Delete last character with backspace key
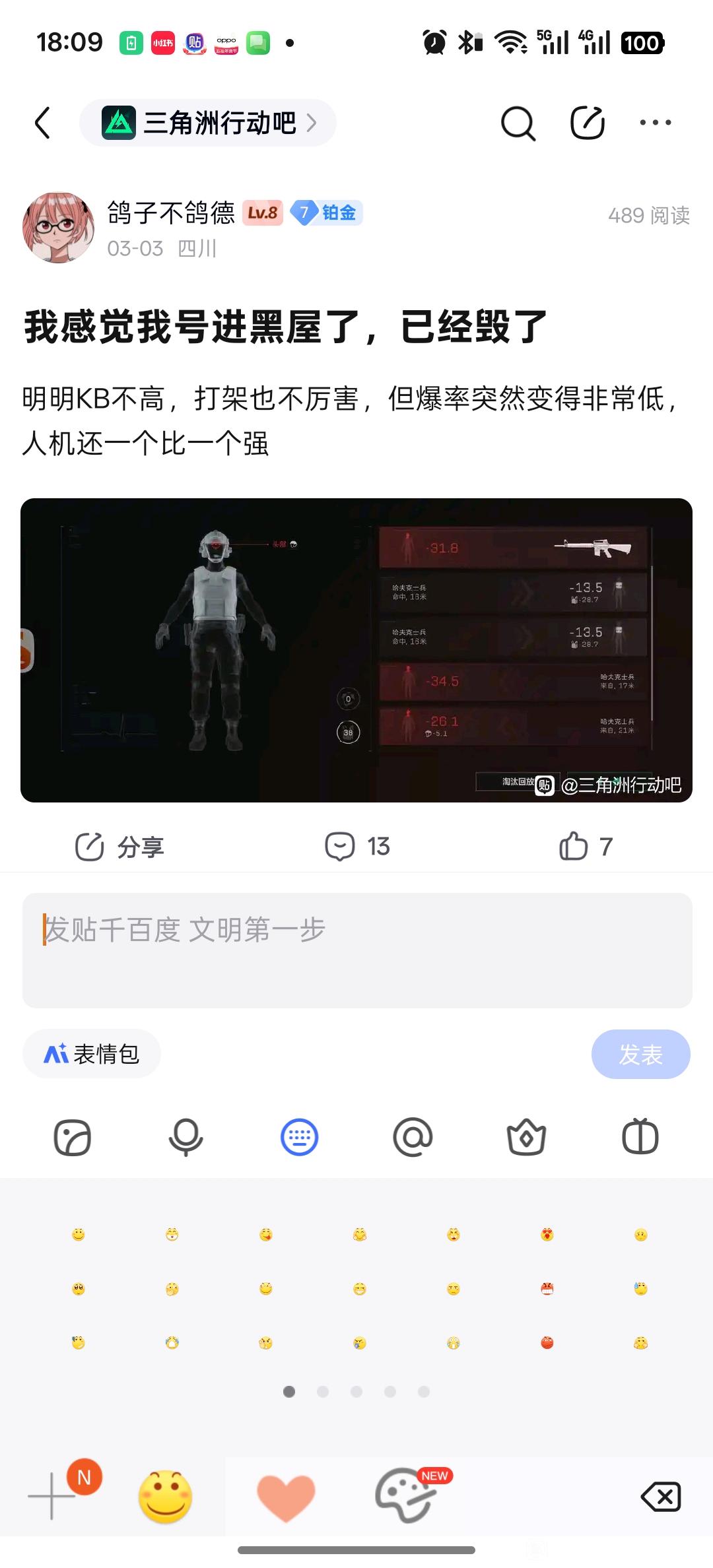This screenshot has width=713, height=1568. (661, 1497)
